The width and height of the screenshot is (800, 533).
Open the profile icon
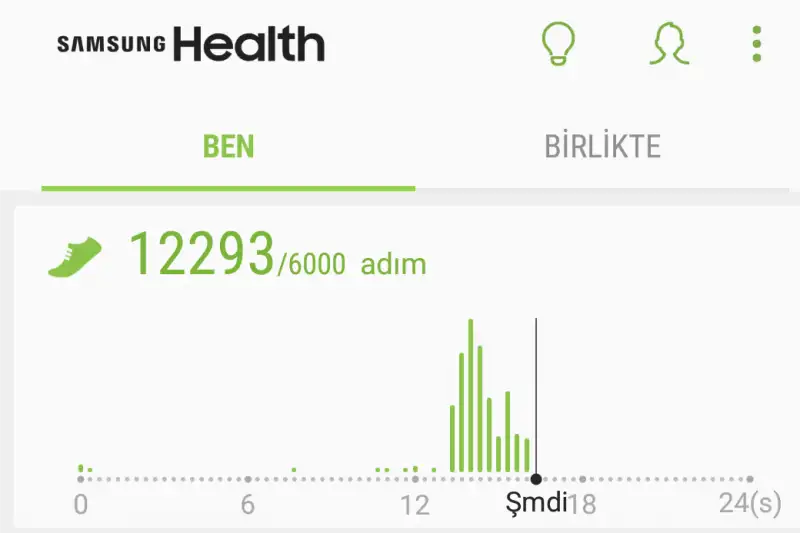[x=669, y=44]
